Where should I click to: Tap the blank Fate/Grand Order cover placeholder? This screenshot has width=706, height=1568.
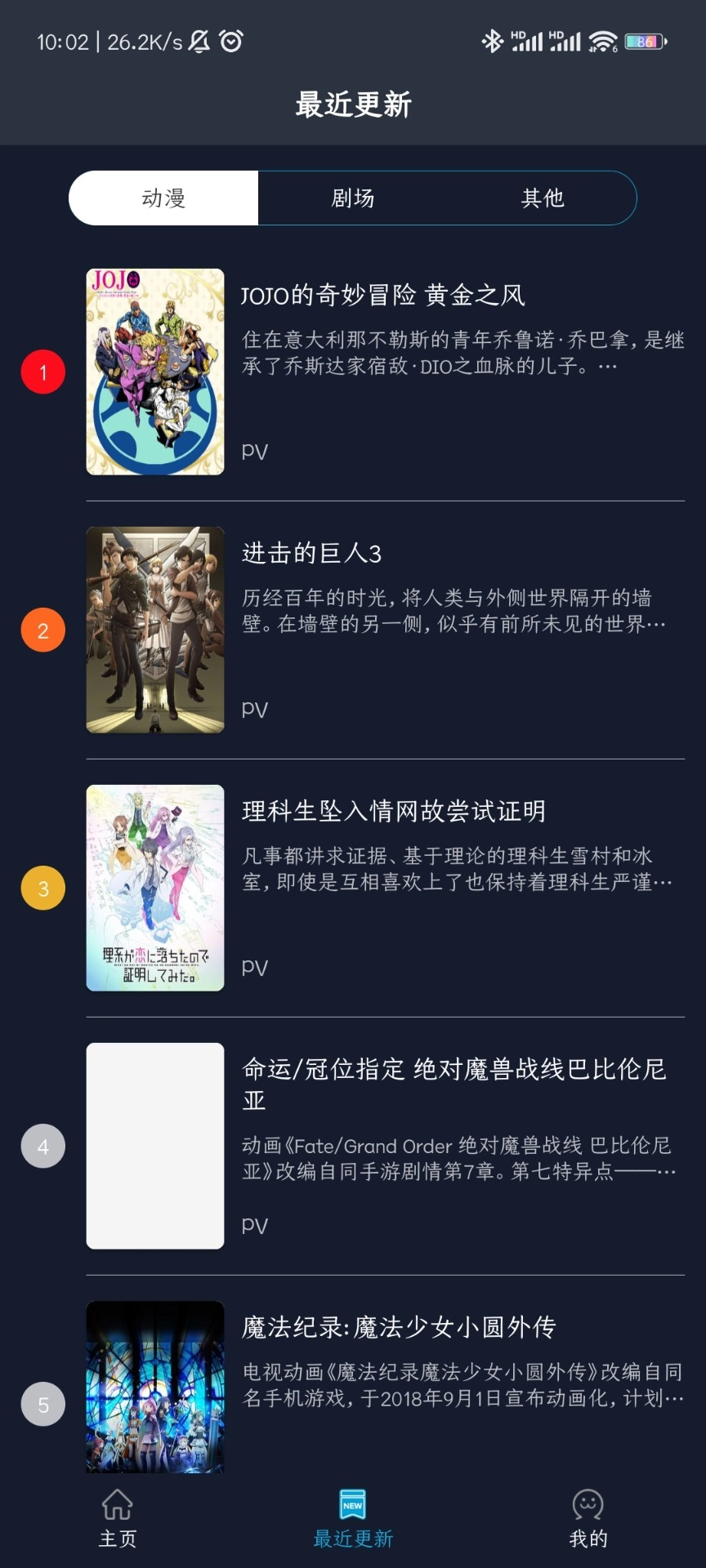(154, 1145)
